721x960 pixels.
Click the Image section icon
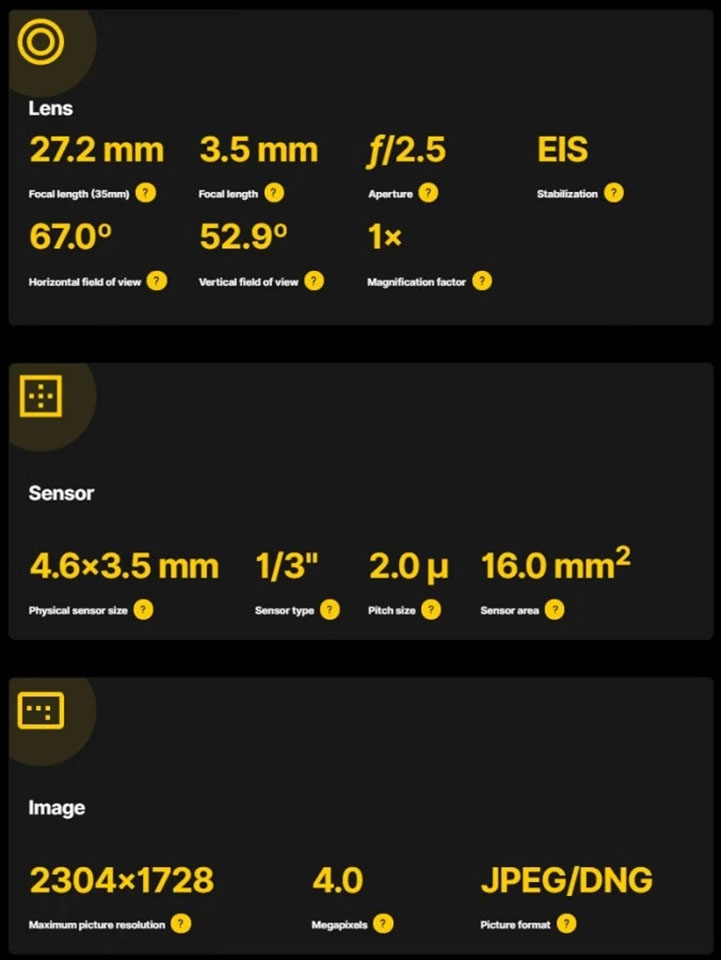click(x=40, y=709)
